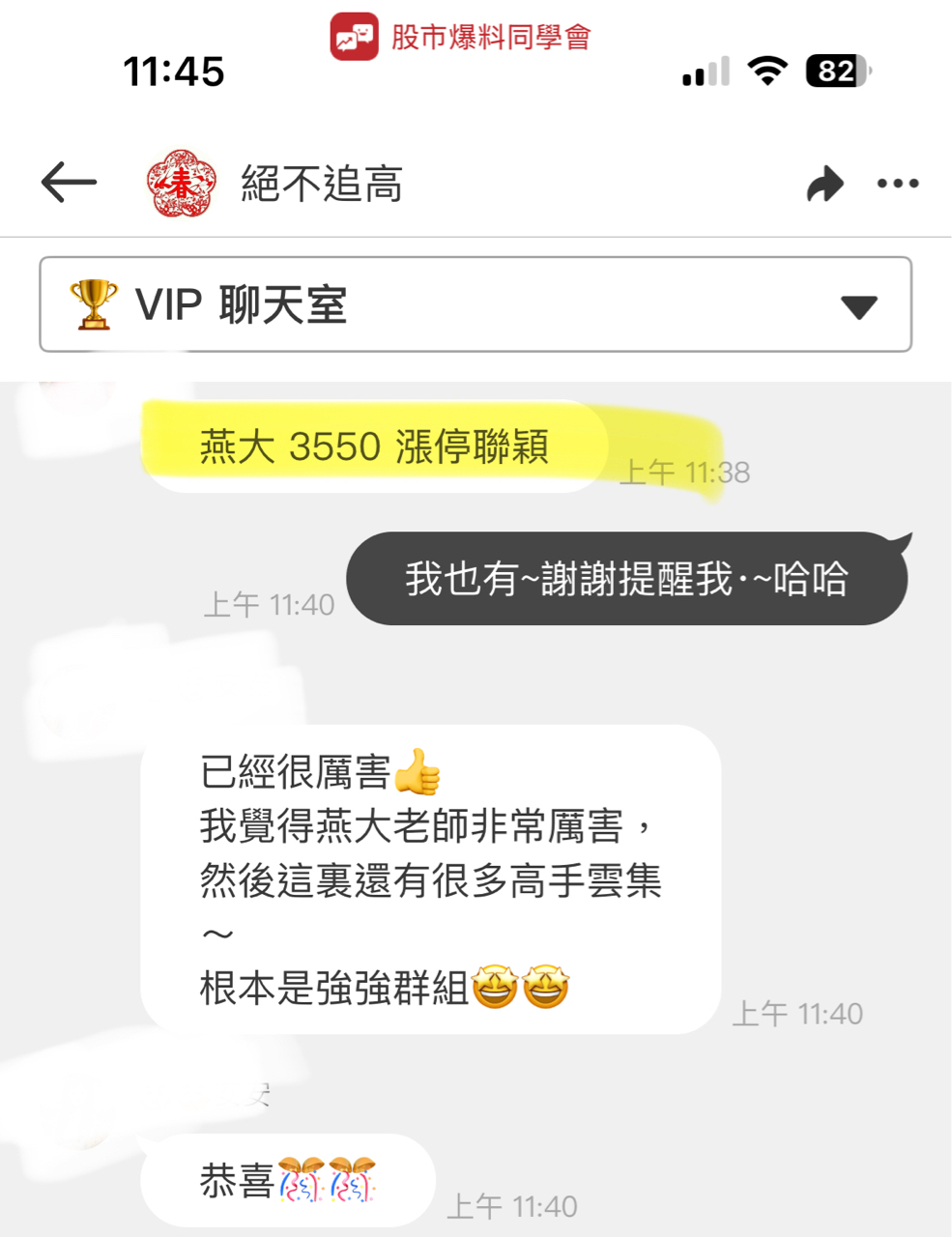Open the 絕不追高 profile avatar

(181, 184)
